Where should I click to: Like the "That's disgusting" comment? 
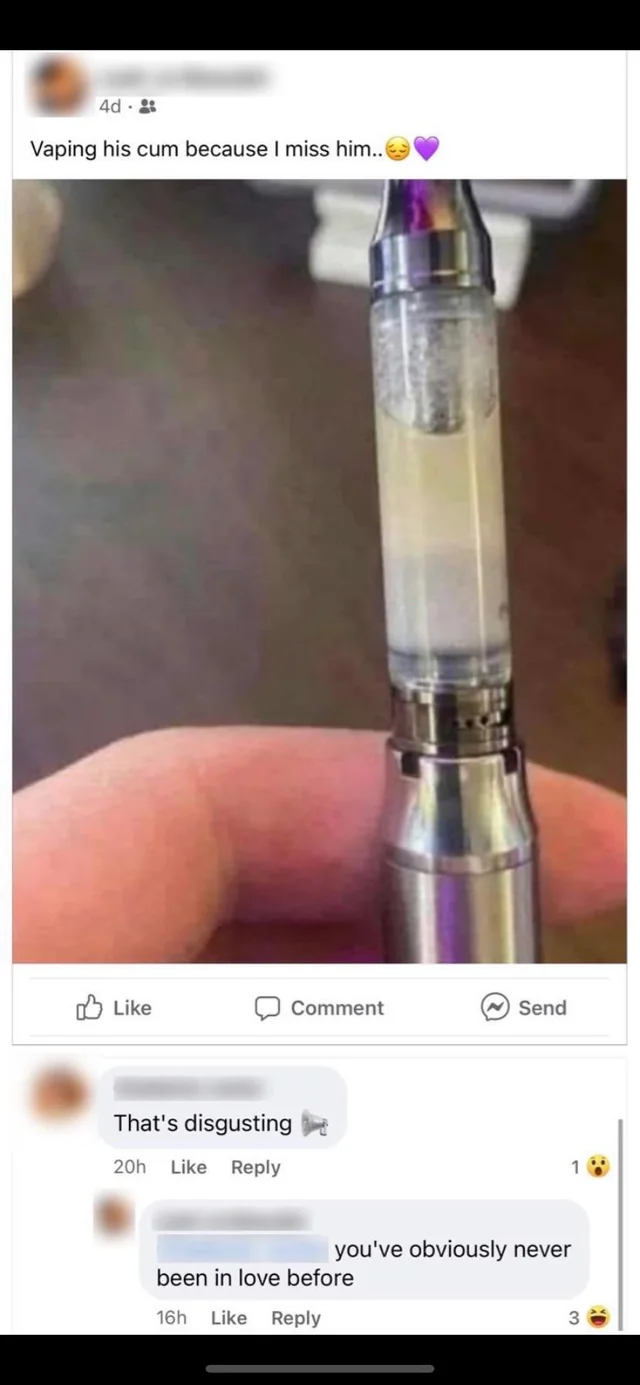tap(188, 1167)
